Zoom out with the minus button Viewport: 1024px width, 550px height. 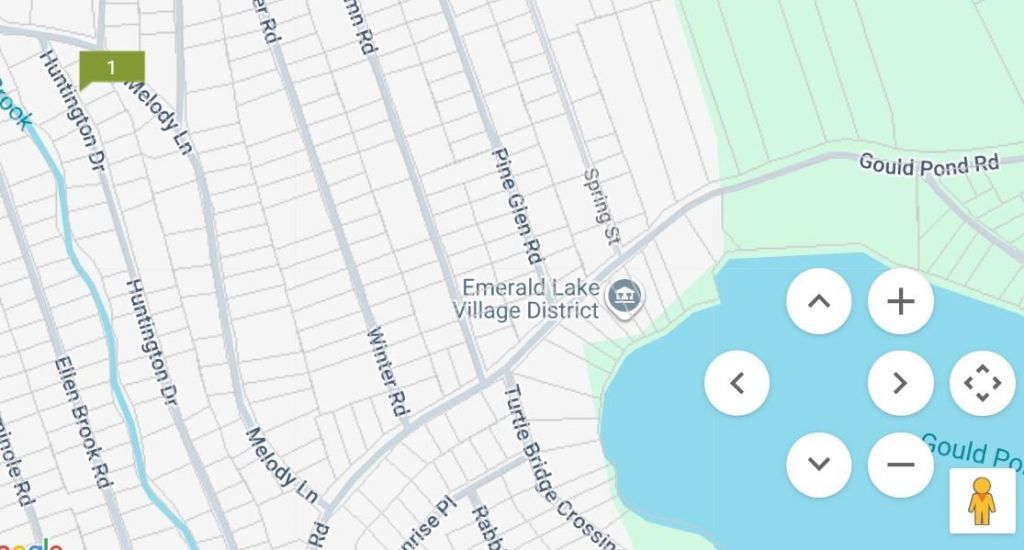[x=901, y=464]
